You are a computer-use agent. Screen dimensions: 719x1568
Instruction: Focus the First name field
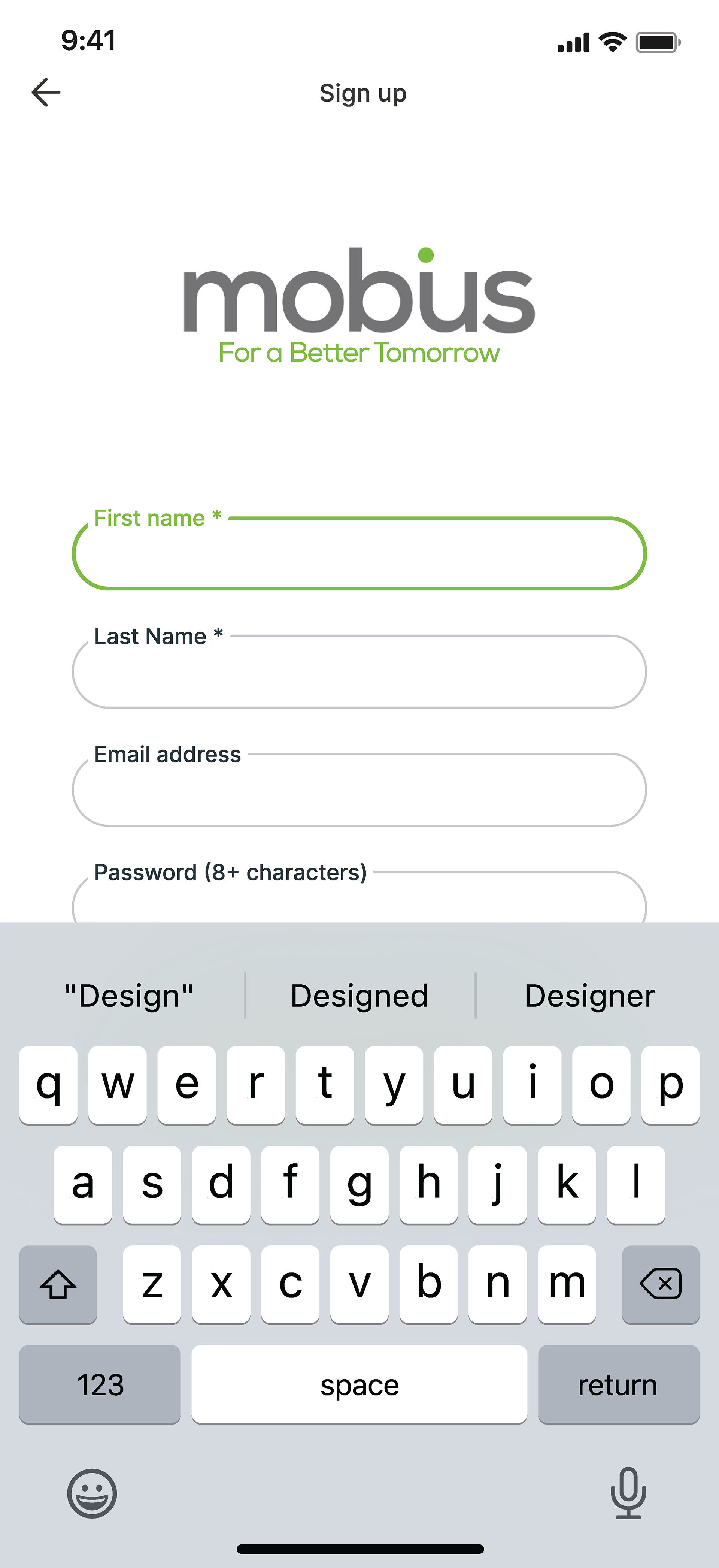pos(359,553)
